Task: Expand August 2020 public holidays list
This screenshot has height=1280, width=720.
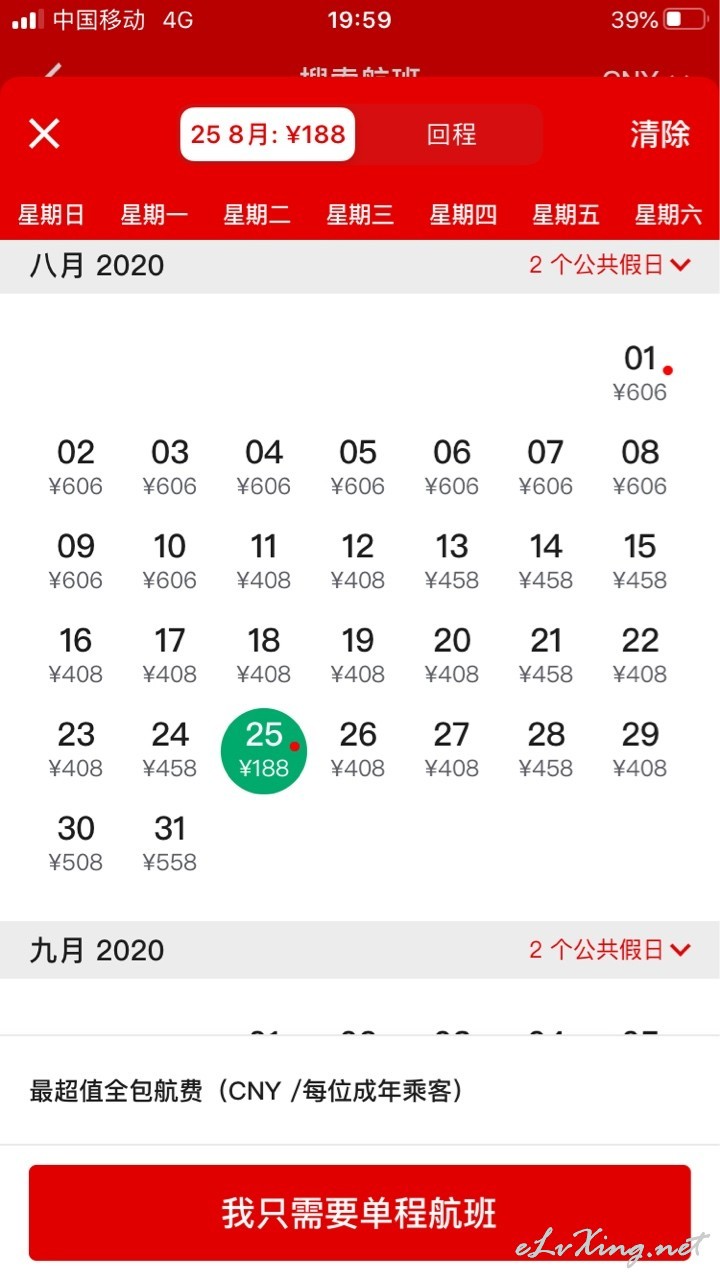Action: pyautogui.click(x=610, y=265)
